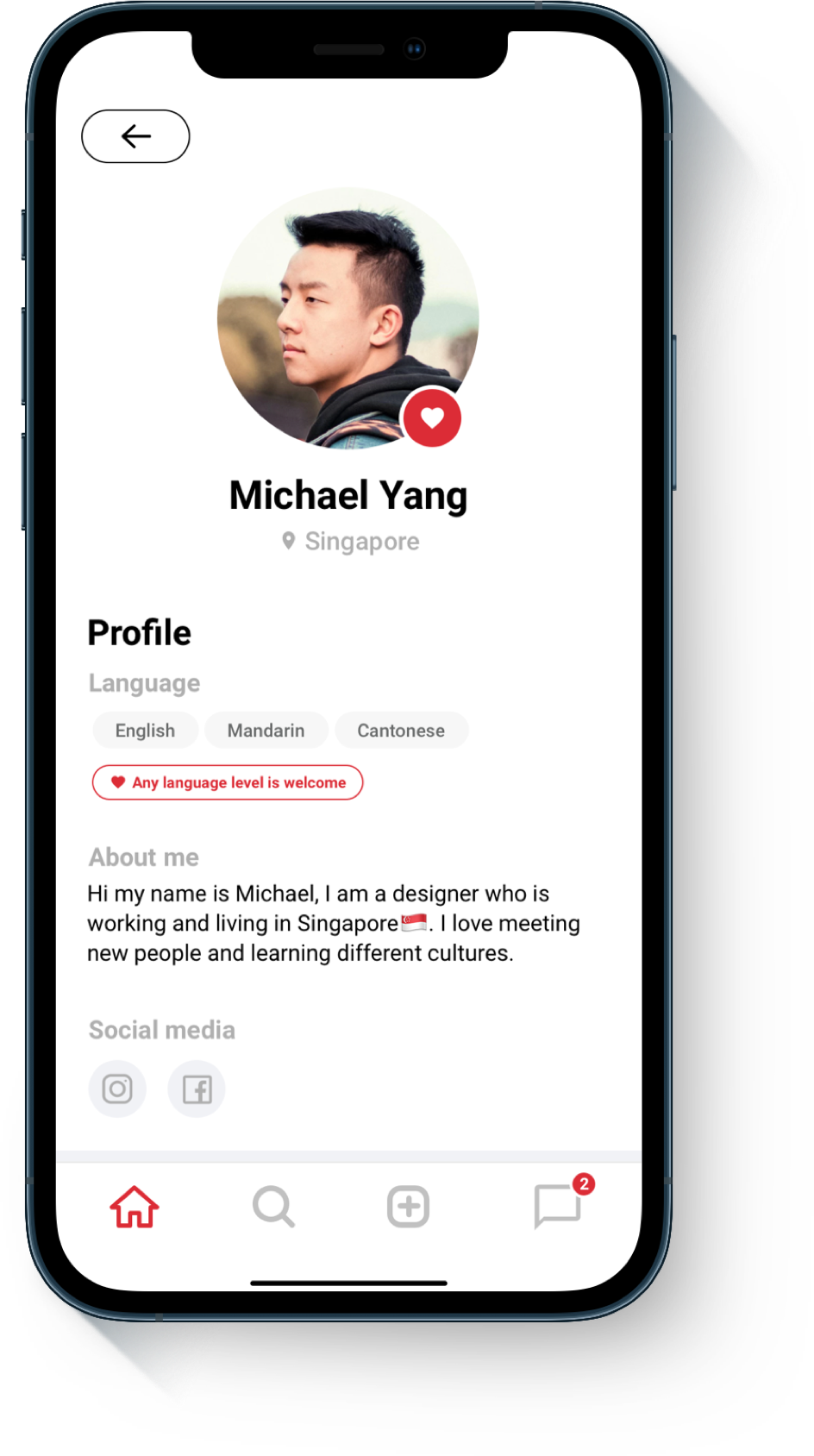The height and width of the screenshot is (1456, 814).
Task: Tap the 'Any language level is welcome' chip
Action: pyautogui.click(x=228, y=782)
